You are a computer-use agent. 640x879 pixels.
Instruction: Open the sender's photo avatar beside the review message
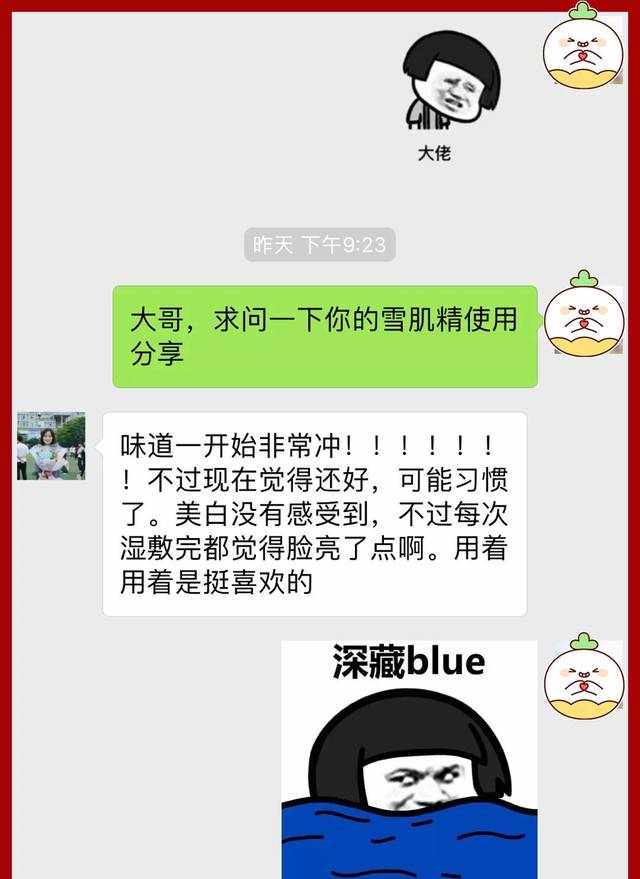pyautogui.click(x=51, y=446)
